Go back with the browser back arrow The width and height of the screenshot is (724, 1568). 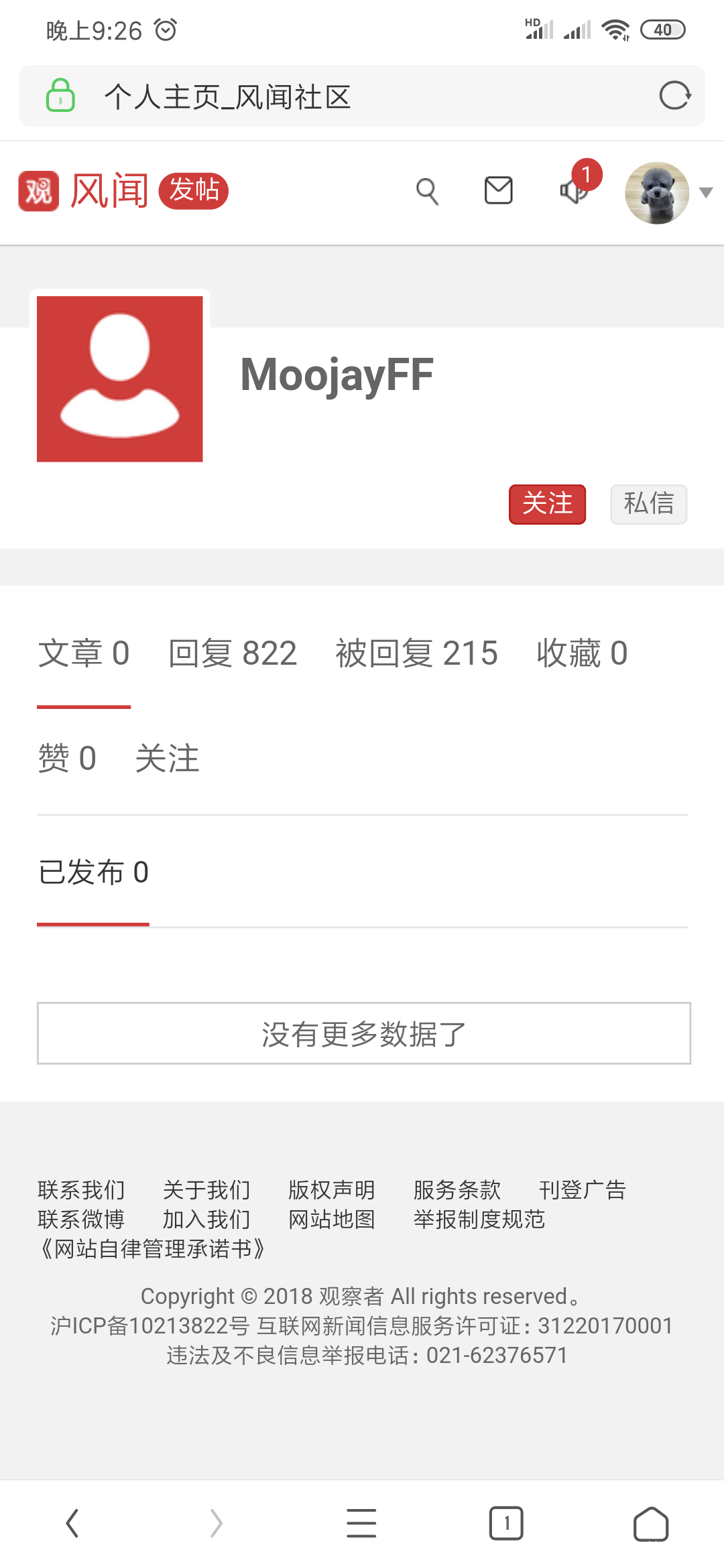[72, 1523]
